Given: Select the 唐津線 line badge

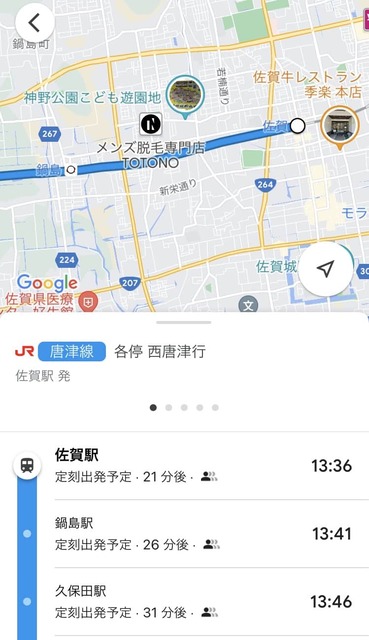Looking at the screenshot, I should 72,351.
